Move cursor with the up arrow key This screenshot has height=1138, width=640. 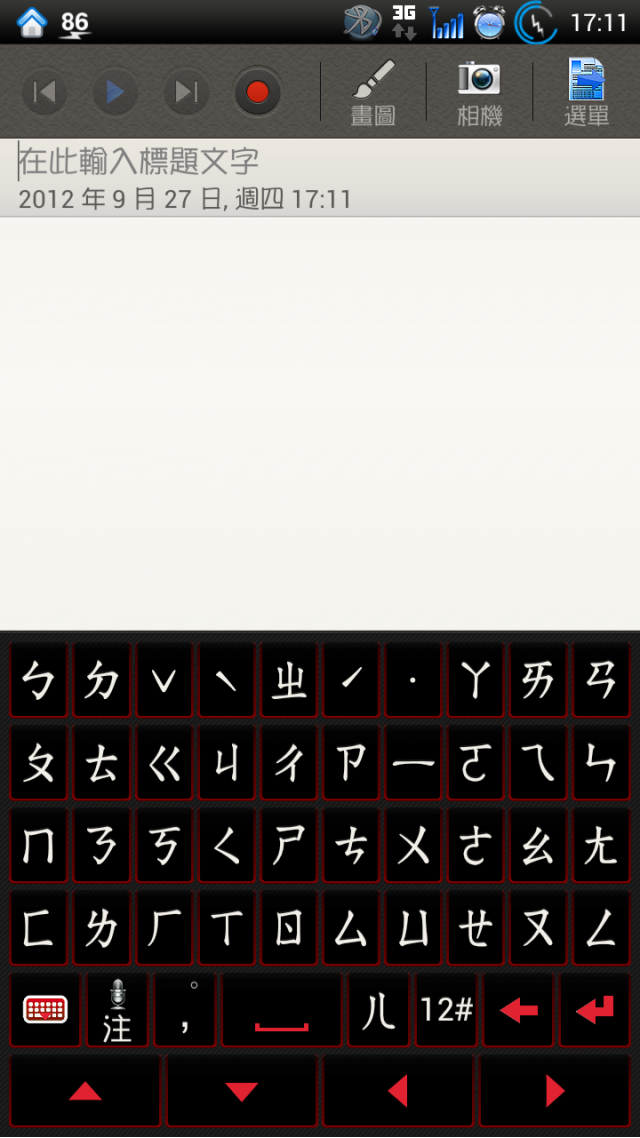pos(85,1091)
